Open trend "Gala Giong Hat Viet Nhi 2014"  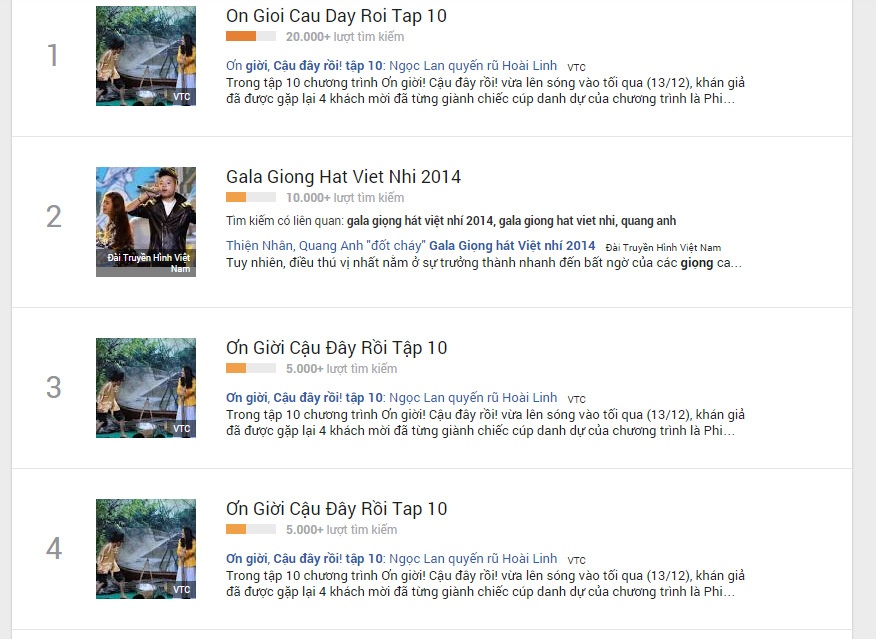point(343,177)
